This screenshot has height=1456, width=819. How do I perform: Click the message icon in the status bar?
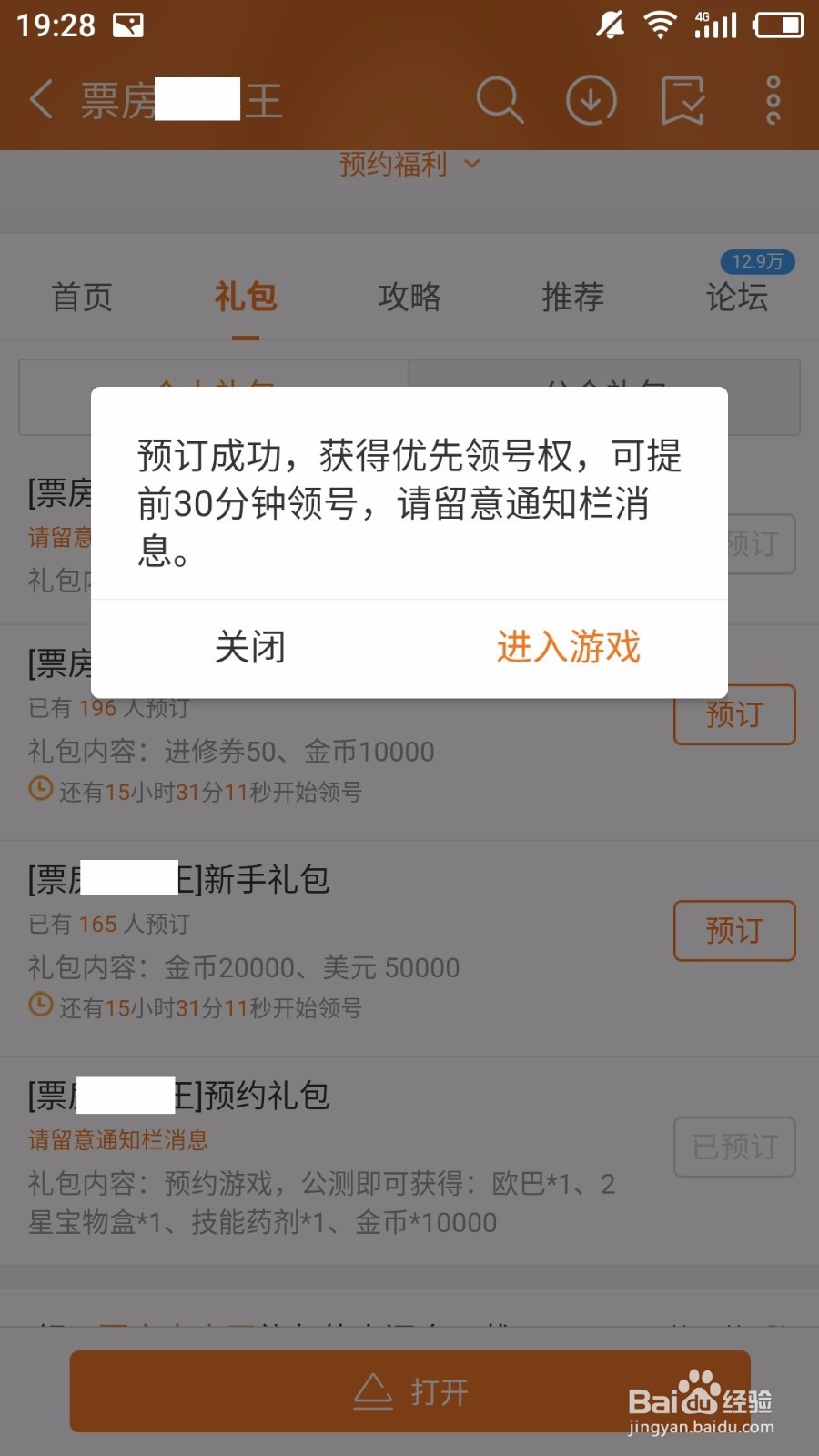click(130, 25)
